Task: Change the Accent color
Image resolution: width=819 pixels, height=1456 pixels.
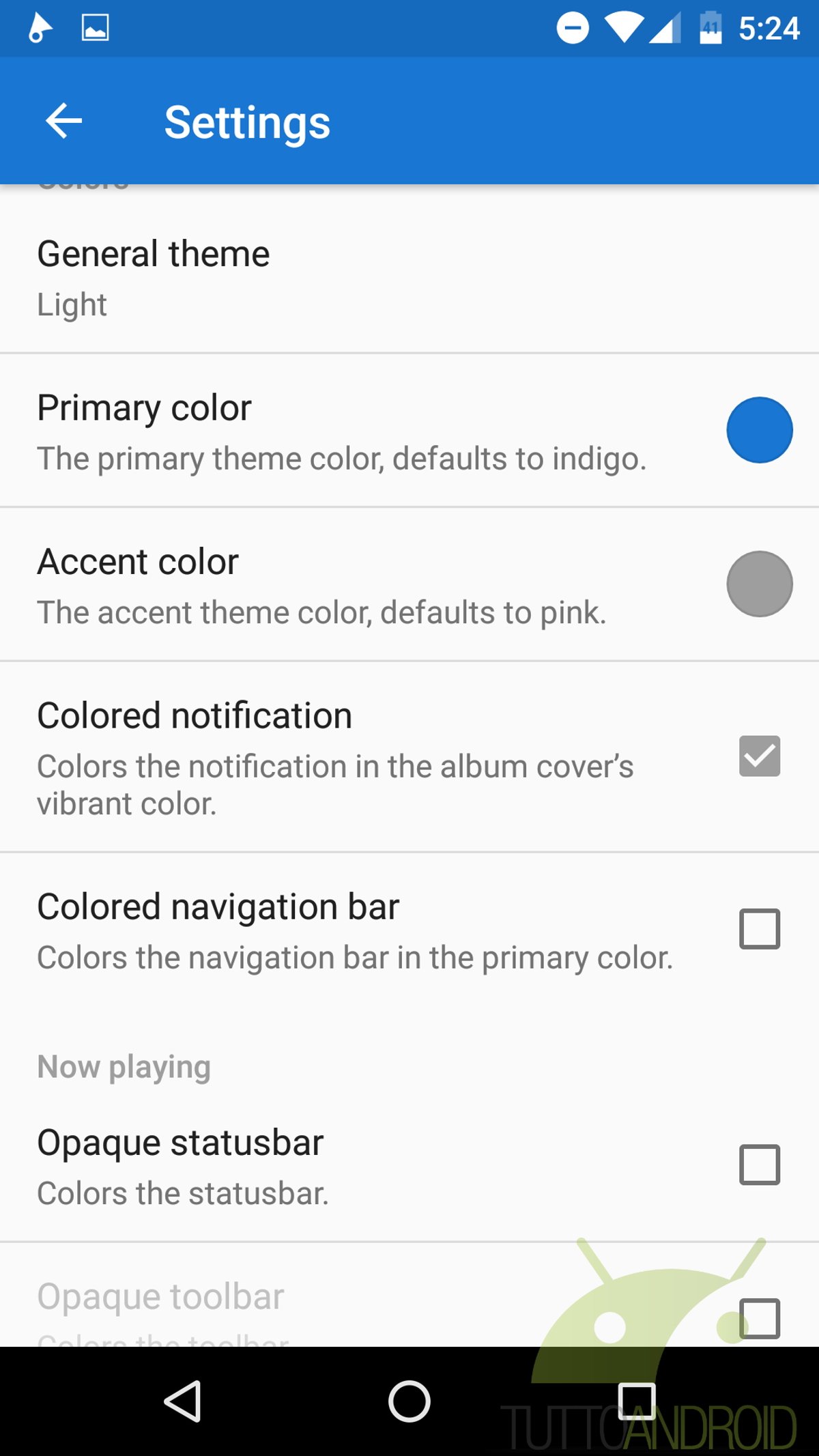Action: coord(760,584)
